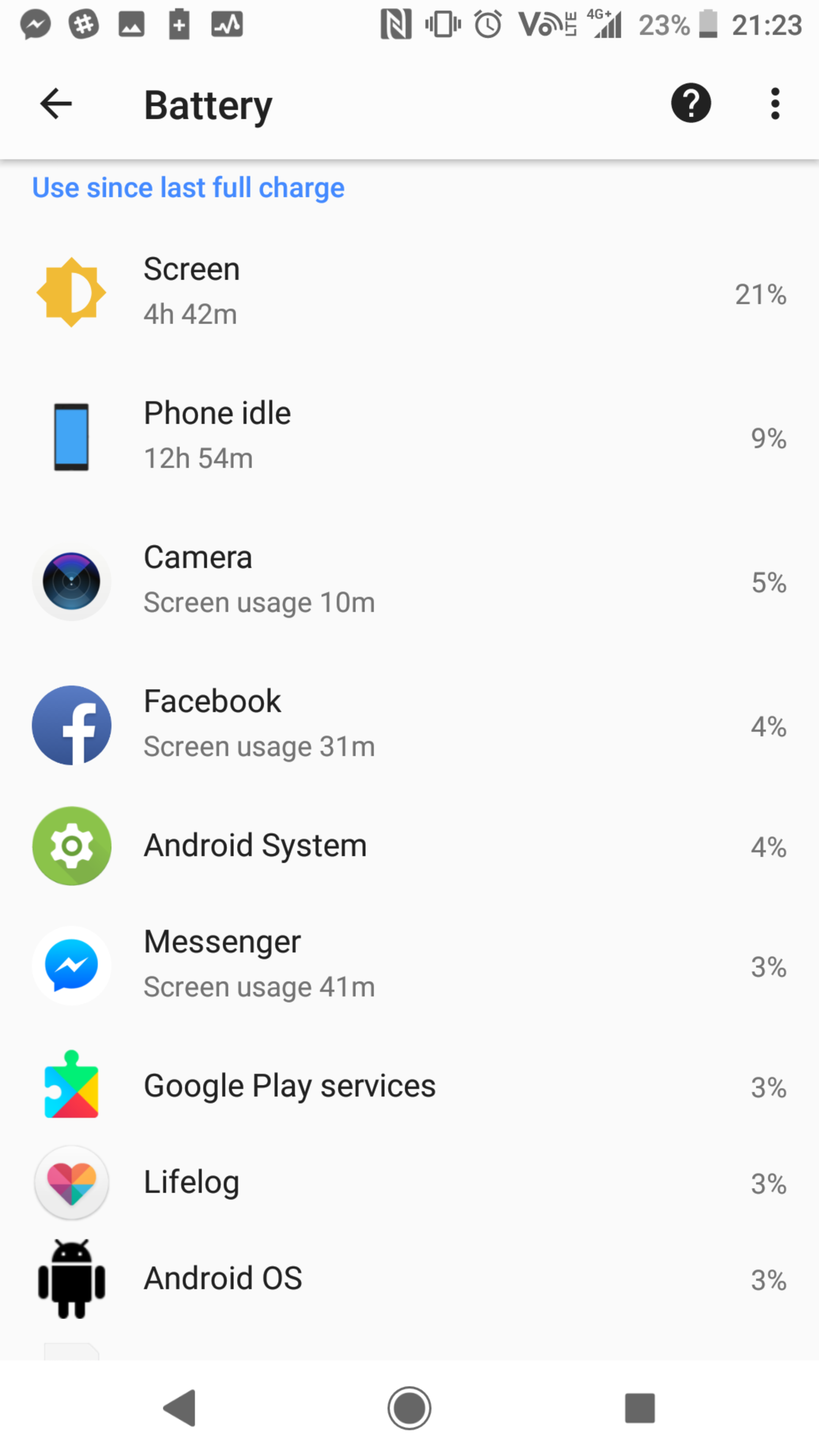
Task: View Lifelog battery usage details
Action: tap(409, 1183)
